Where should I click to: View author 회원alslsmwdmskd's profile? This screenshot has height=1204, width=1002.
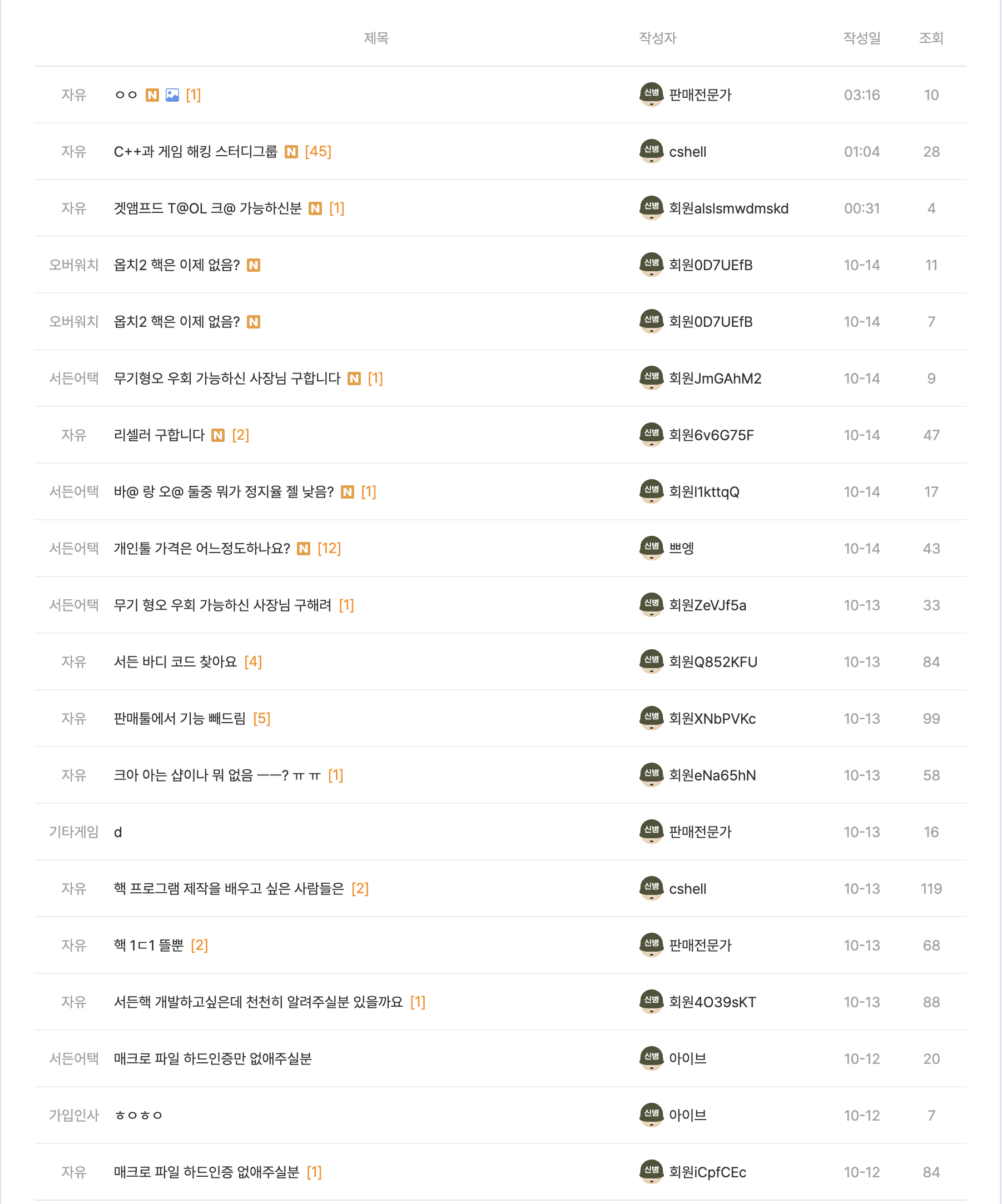coord(728,208)
